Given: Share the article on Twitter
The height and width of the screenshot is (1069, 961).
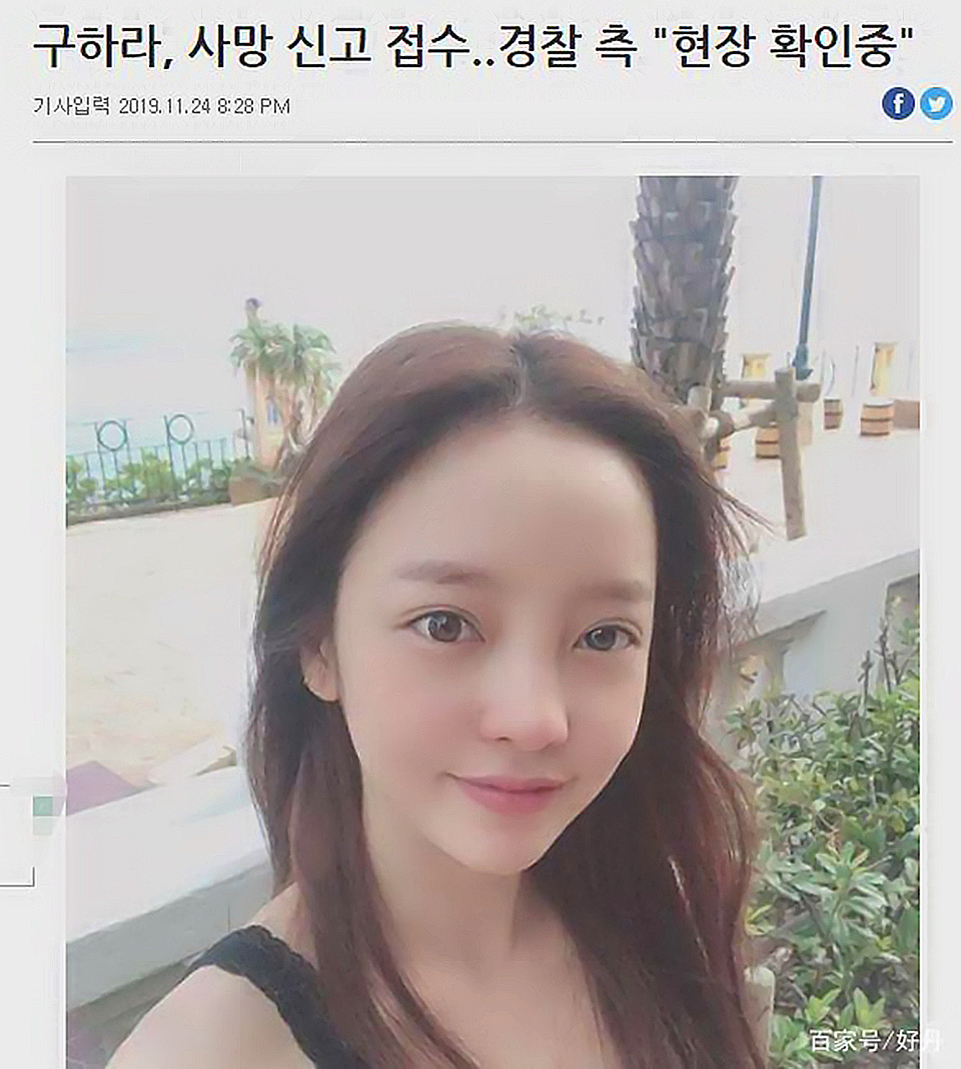Looking at the screenshot, I should pyautogui.click(x=936, y=104).
